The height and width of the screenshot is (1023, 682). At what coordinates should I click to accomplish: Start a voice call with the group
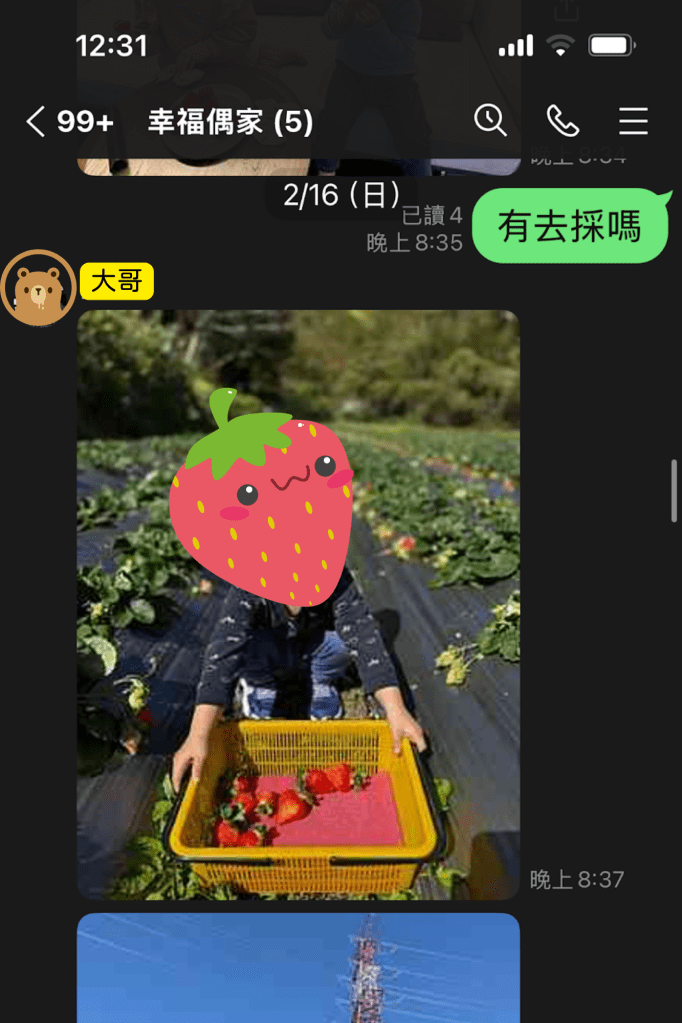(x=562, y=121)
